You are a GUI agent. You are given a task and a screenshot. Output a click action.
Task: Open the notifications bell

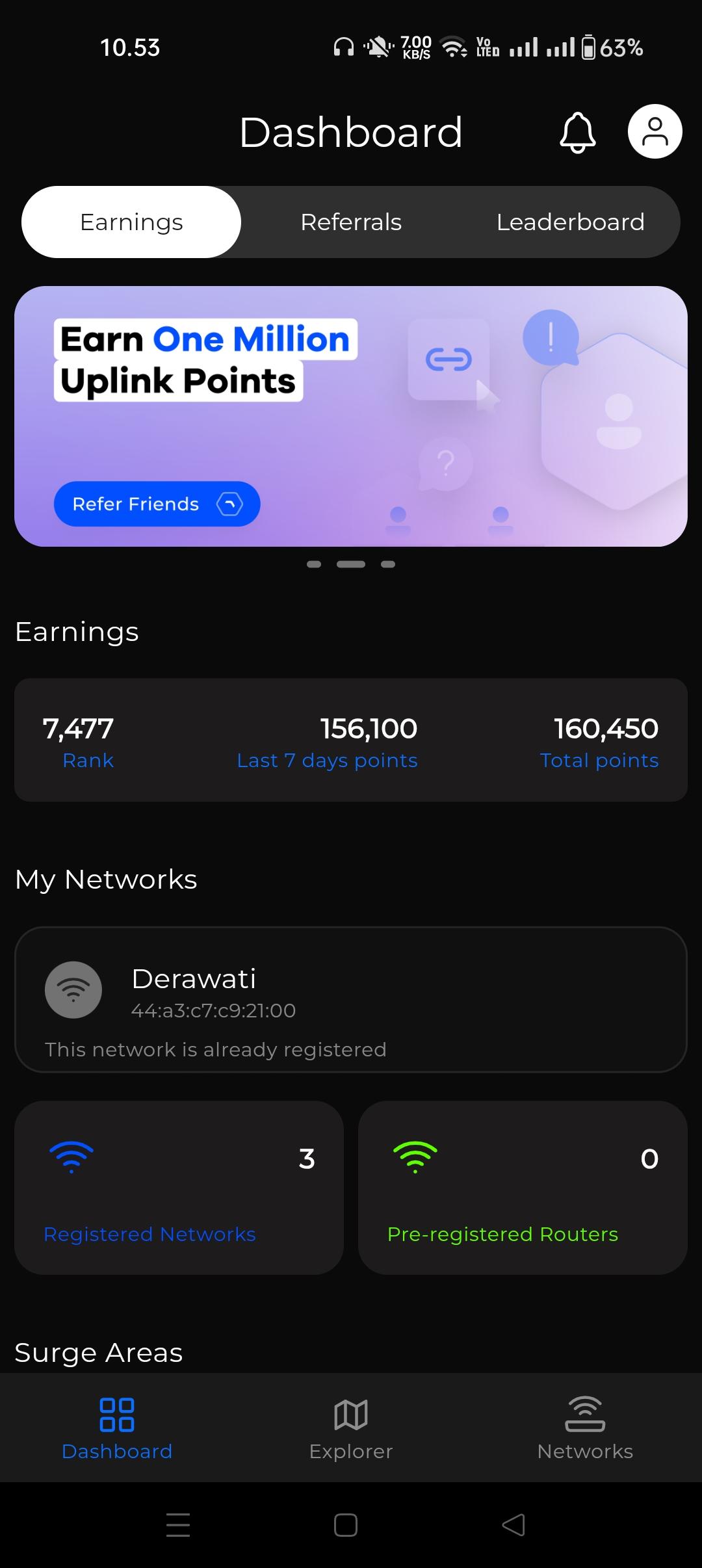pyautogui.click(x=577, y=133)
